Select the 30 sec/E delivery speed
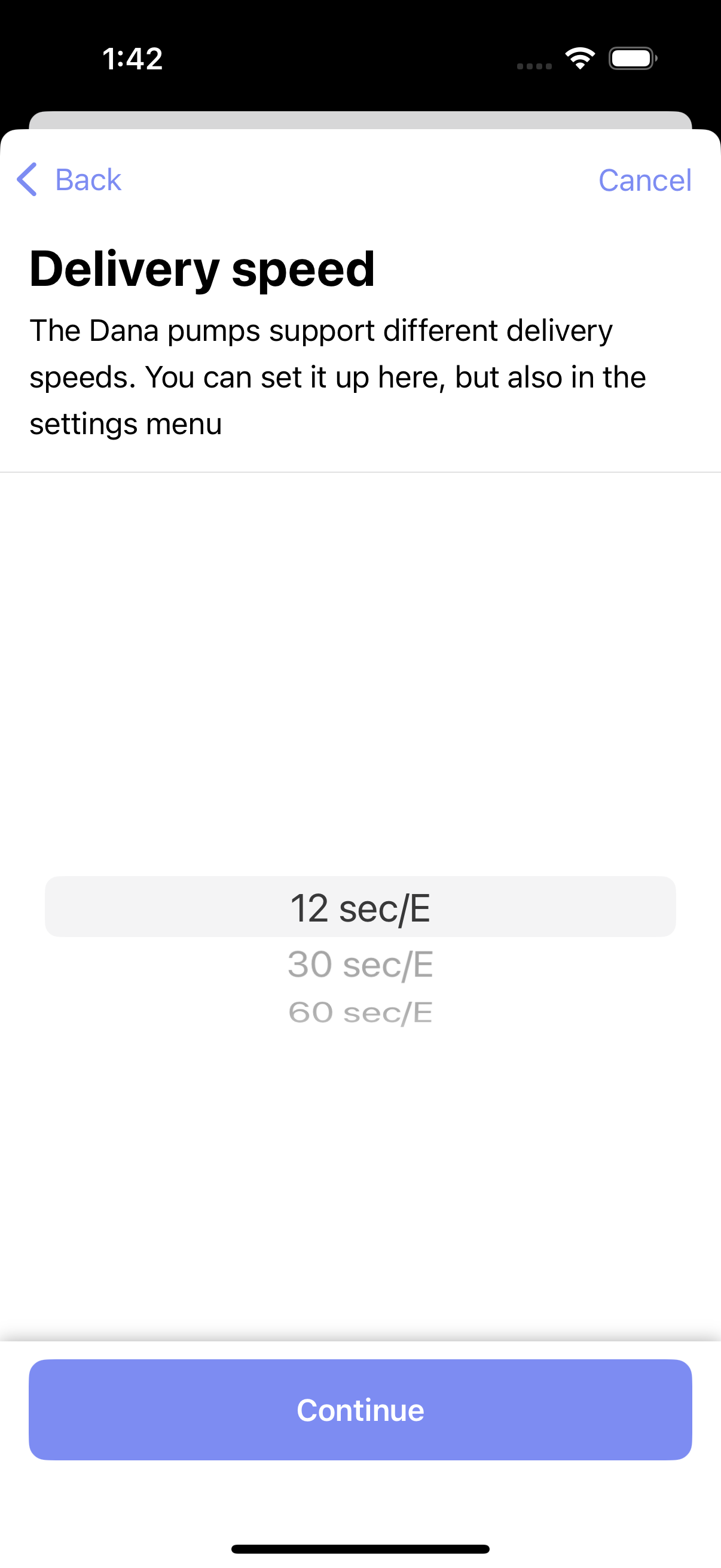The width and height of the screenshot is (721, 1568). [x=360, y=965]
